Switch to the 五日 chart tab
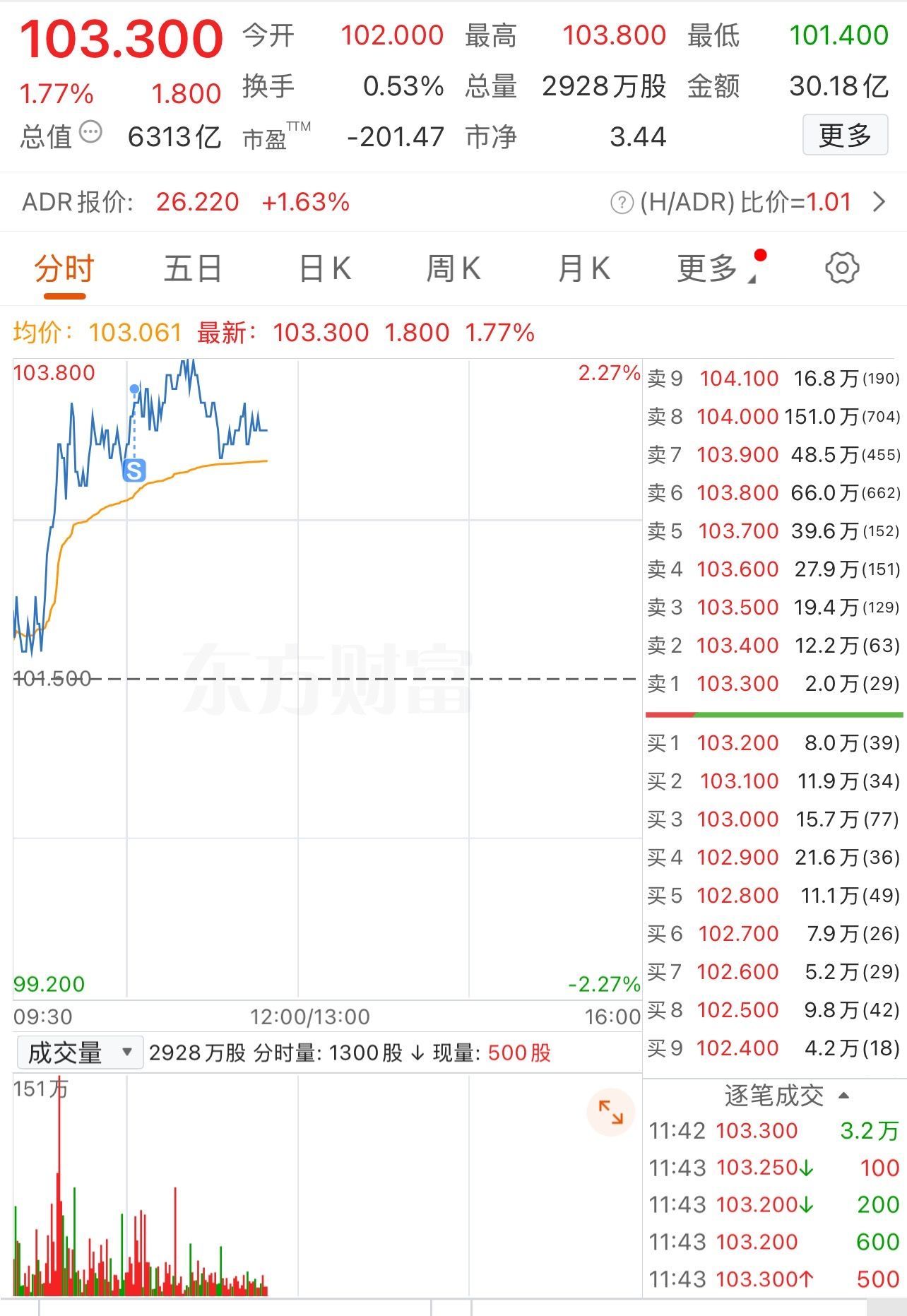 [x=193, y=269]
